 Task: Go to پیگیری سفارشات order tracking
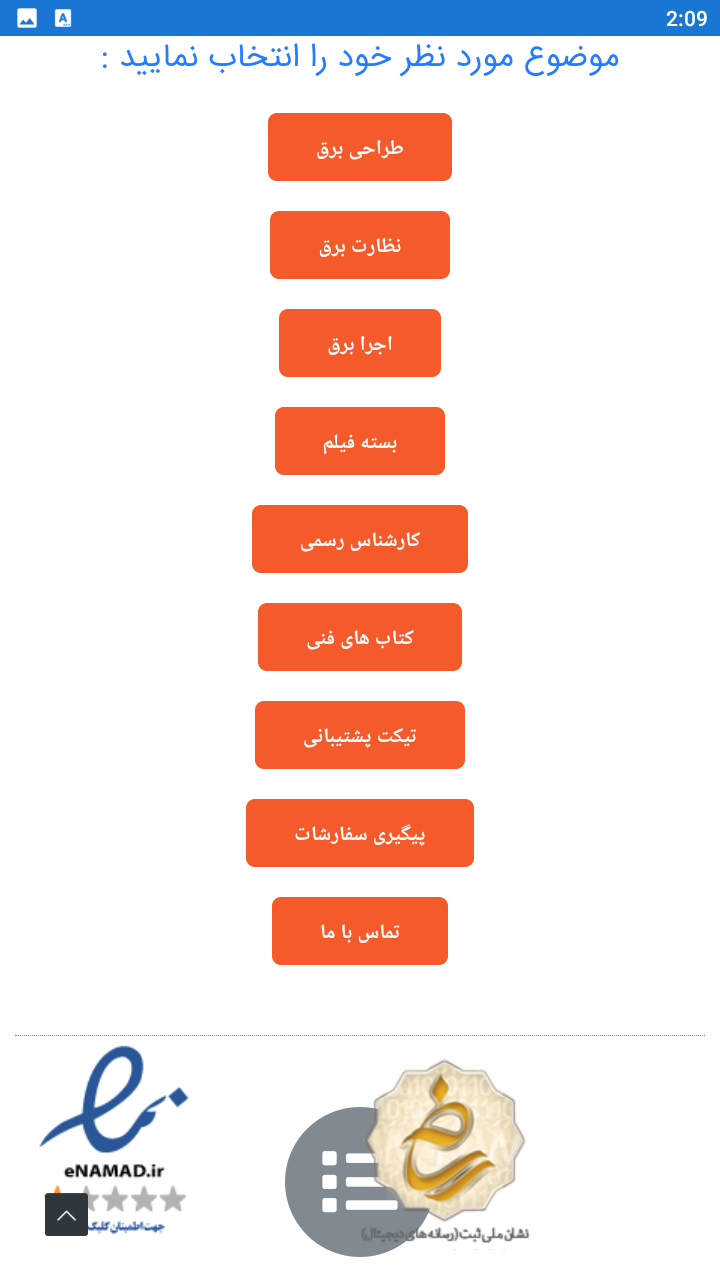tap(360, 834)
